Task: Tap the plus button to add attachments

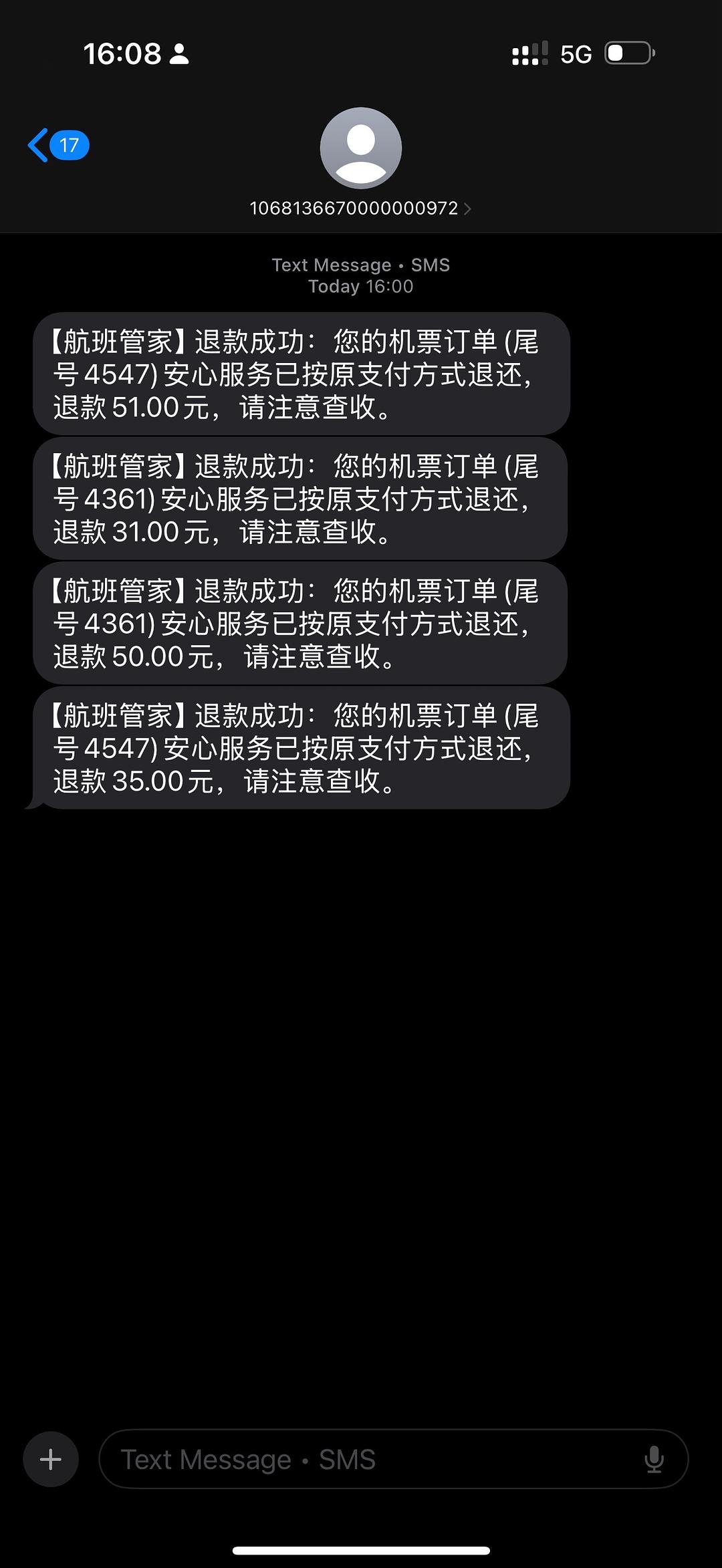Action: [50, 1460]
